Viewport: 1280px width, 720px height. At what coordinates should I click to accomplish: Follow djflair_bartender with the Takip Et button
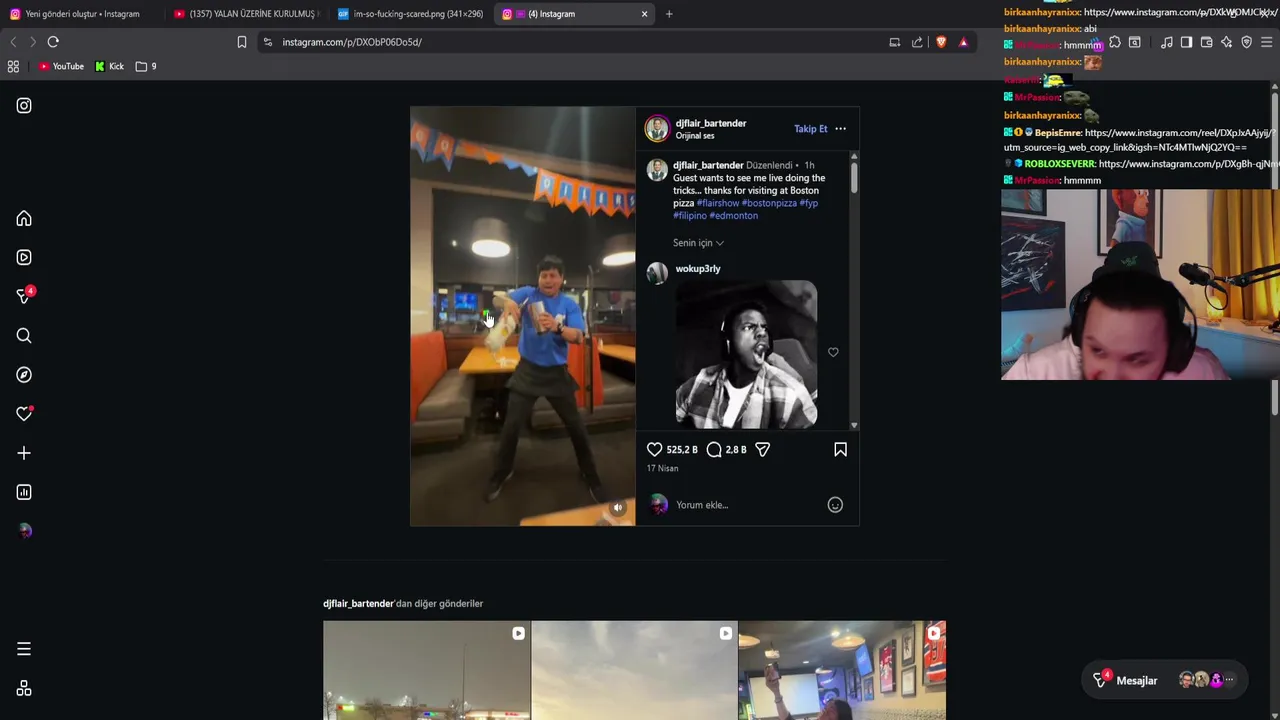click(x=810, y=129)
